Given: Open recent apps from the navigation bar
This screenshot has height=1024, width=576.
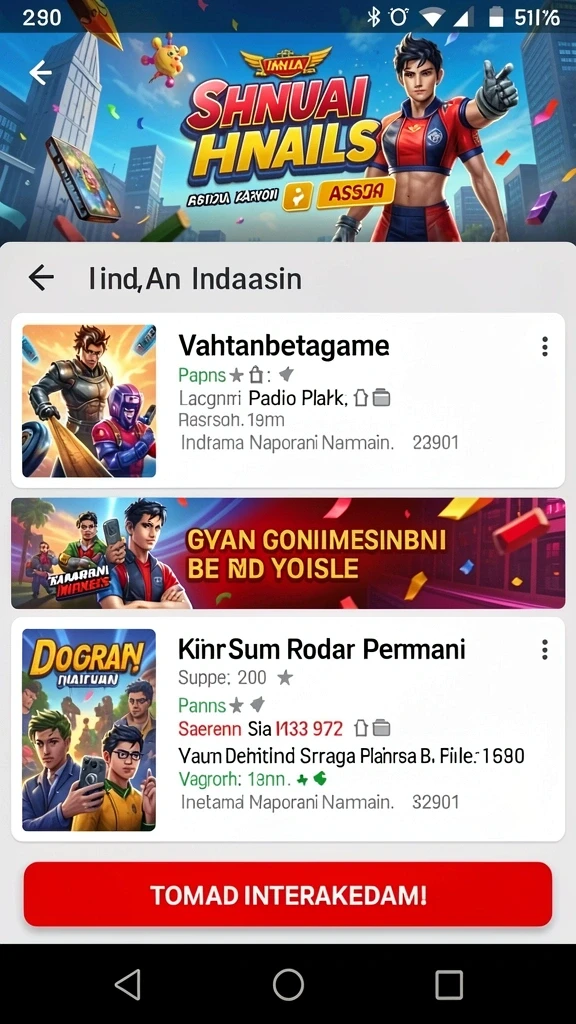Looking at the screenshot, I should point(449,984).
